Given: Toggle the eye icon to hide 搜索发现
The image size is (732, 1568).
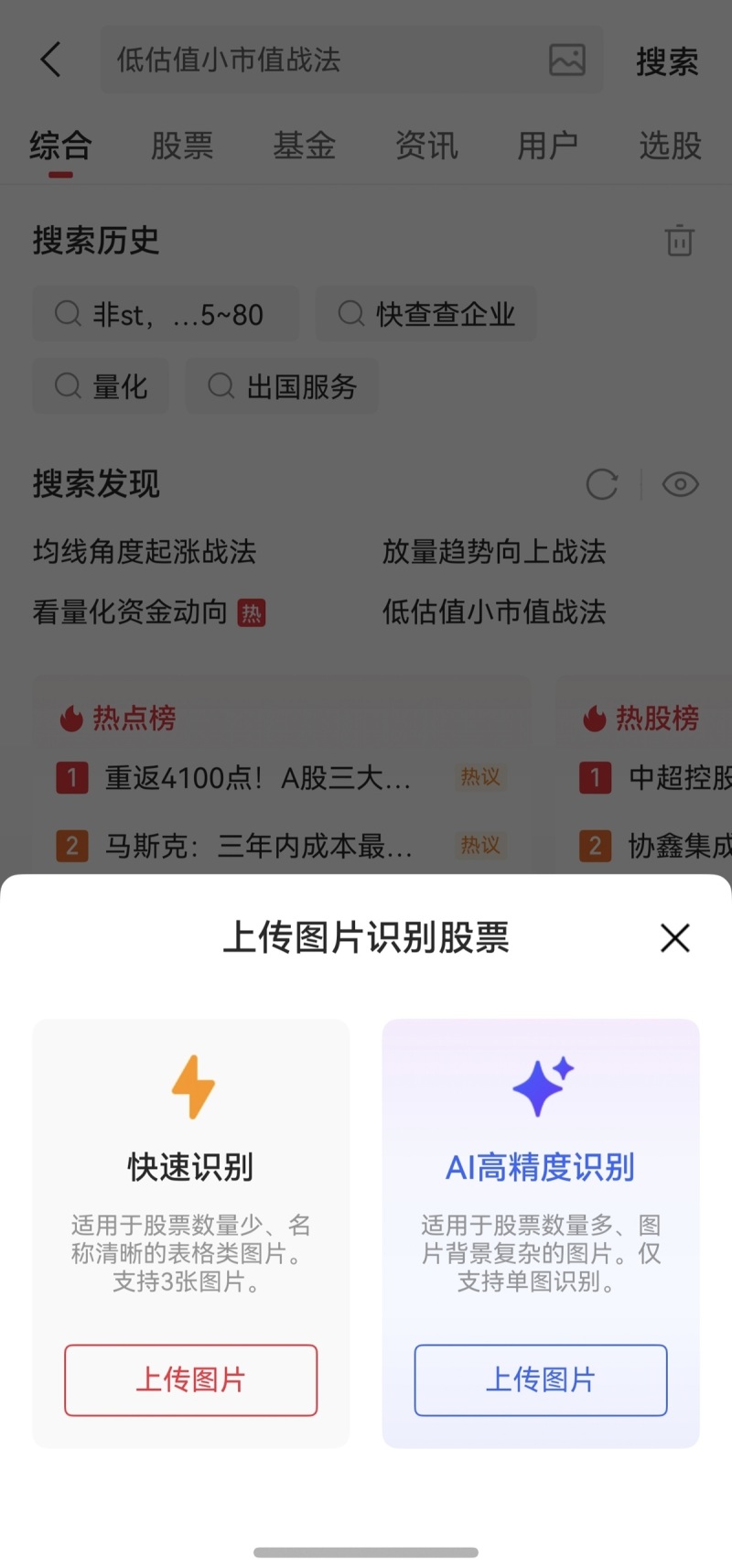Looking at the screenshot, I should (x=679, y=485).
